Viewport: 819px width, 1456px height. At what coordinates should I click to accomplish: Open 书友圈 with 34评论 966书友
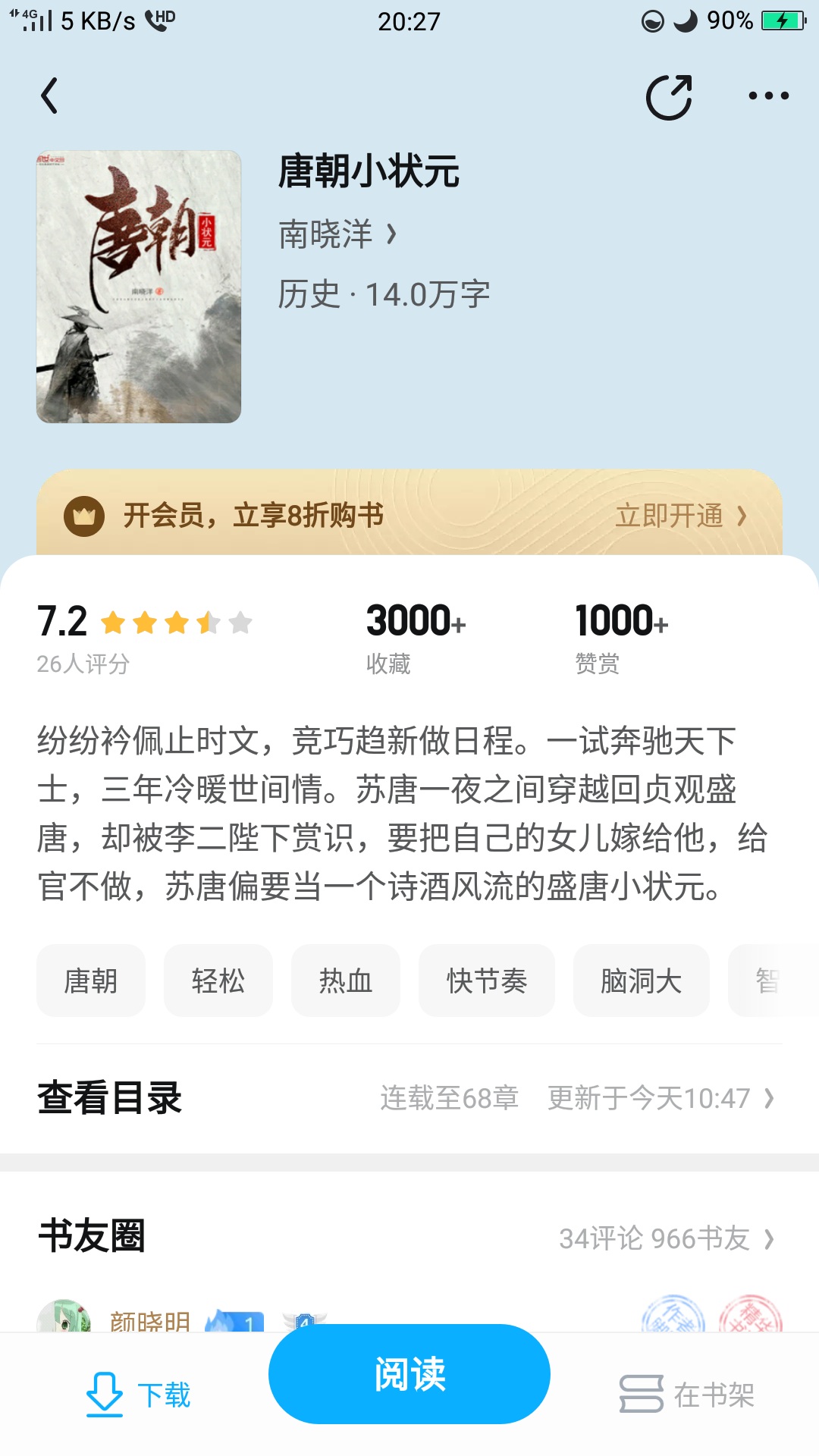pos(409,1237)
